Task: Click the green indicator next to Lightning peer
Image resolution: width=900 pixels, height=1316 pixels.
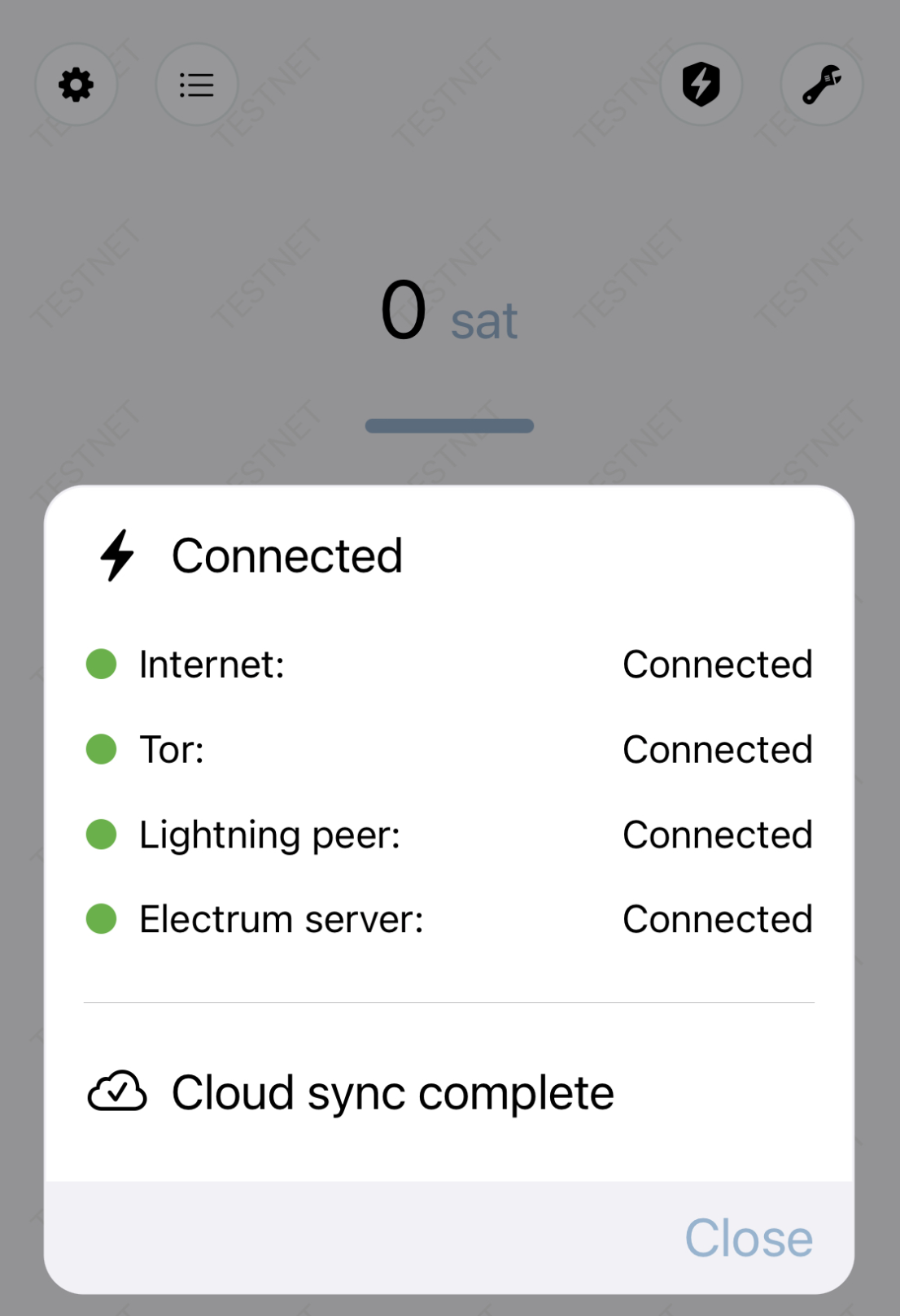Action: click(x=101, y=834)
